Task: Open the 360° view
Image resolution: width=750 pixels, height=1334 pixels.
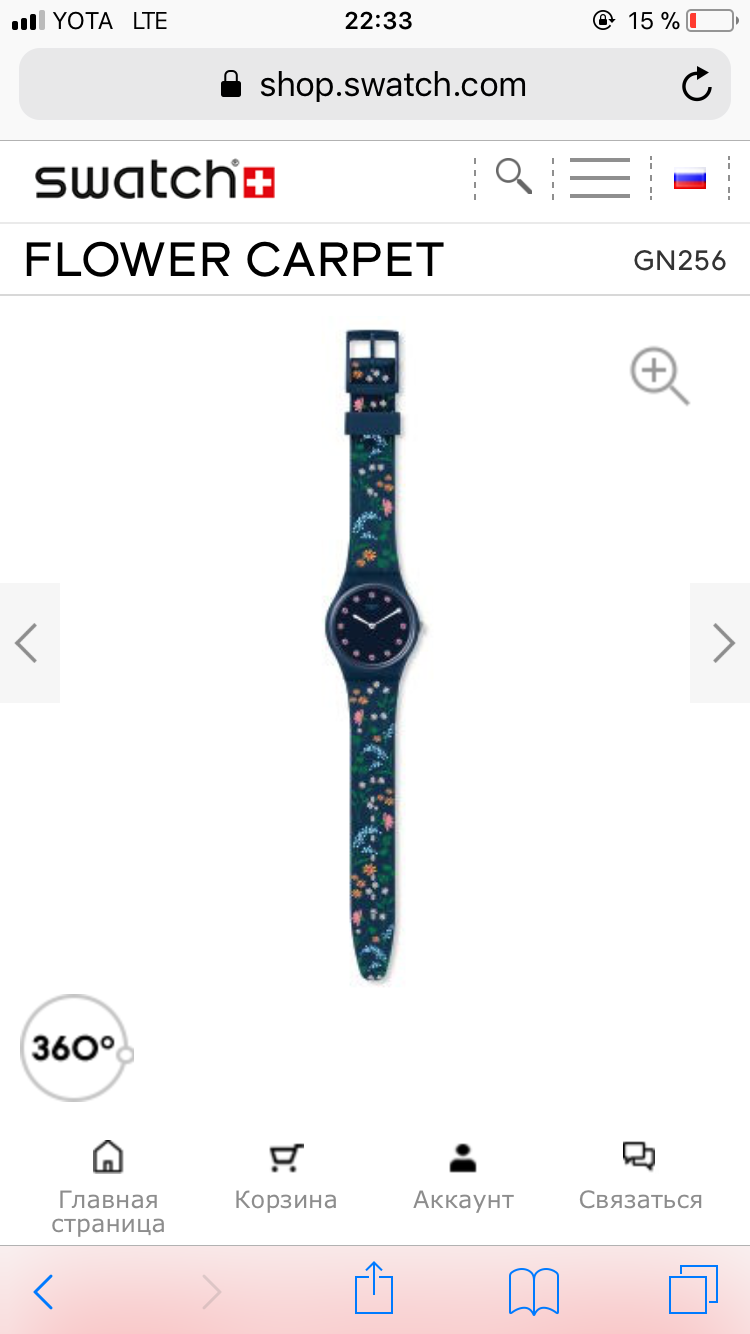Action: coord(76,1047)
